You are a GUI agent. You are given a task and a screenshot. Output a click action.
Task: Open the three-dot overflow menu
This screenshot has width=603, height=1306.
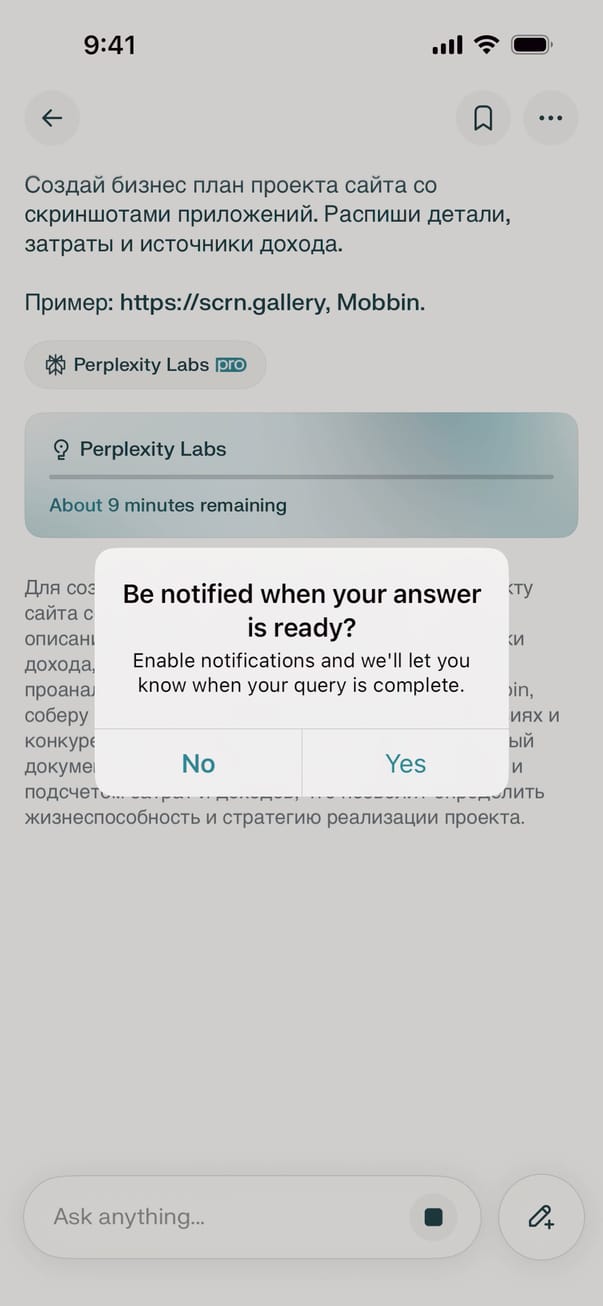(550, 118)
